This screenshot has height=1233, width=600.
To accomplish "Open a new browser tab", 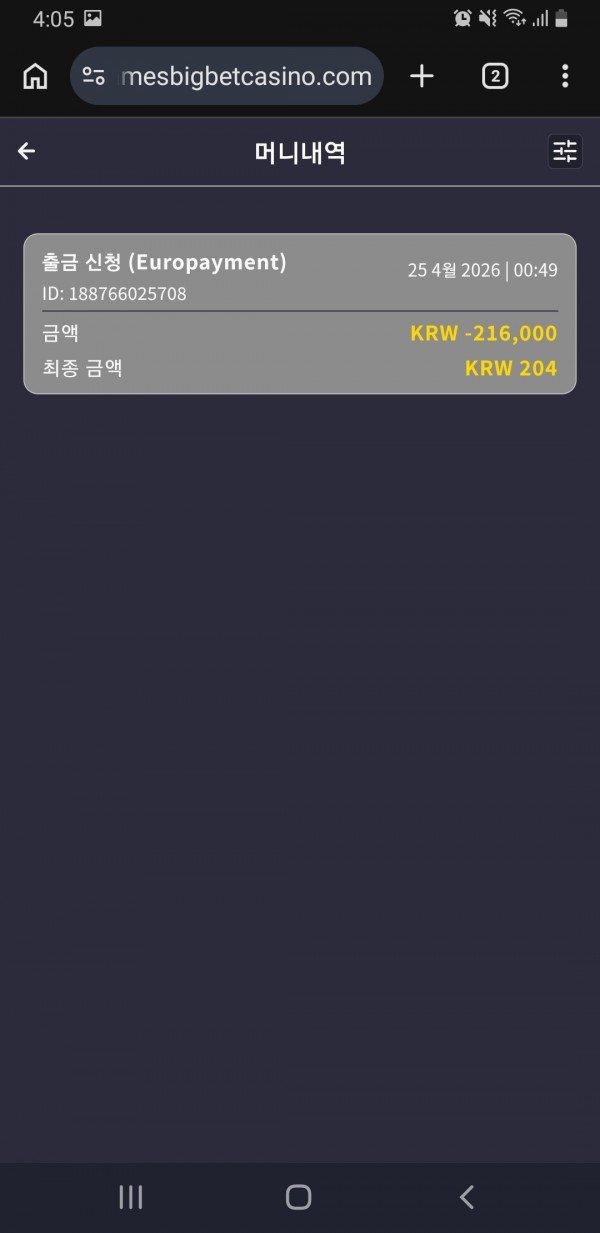I will tap(422, 76).
